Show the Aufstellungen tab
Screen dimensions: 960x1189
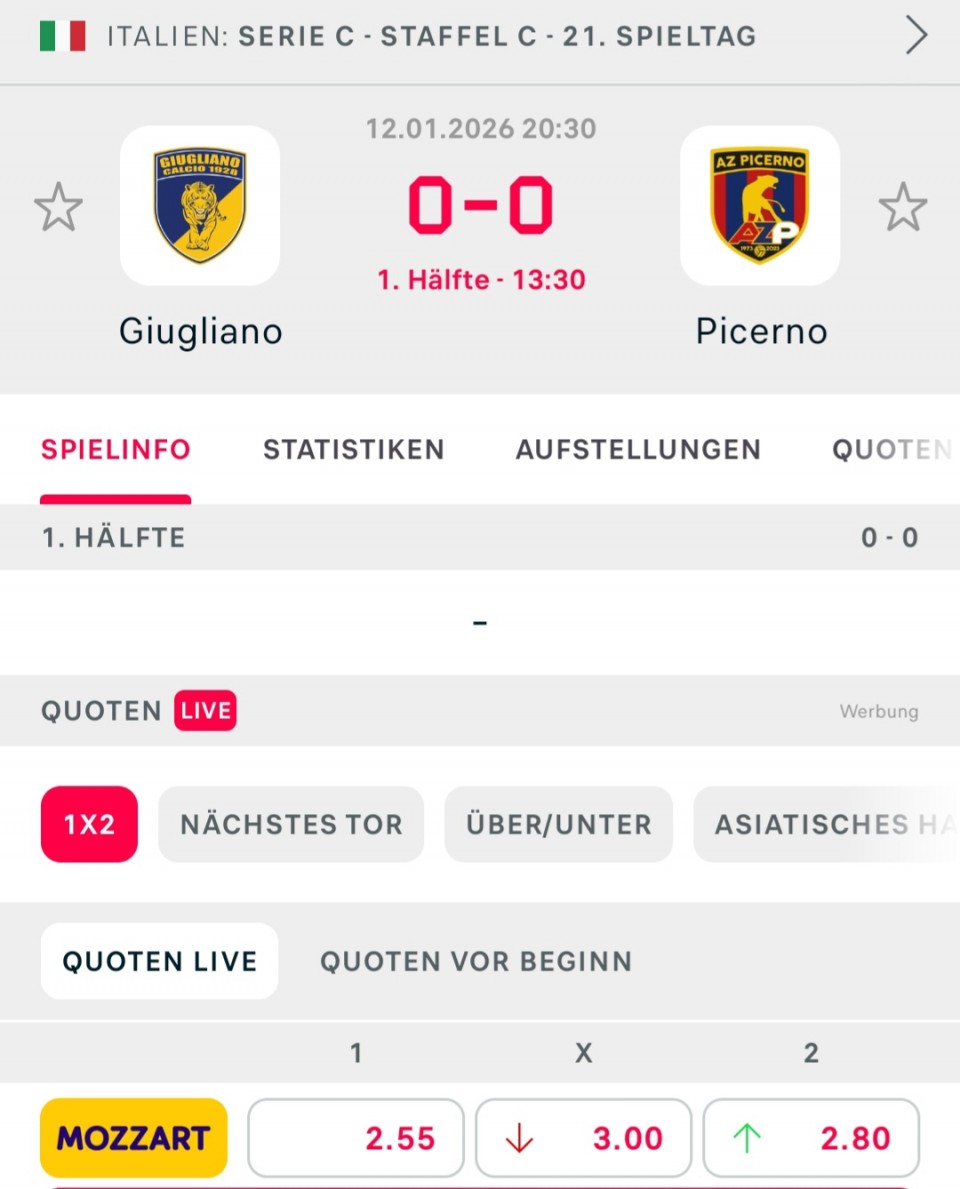click(x=638, y=450)
